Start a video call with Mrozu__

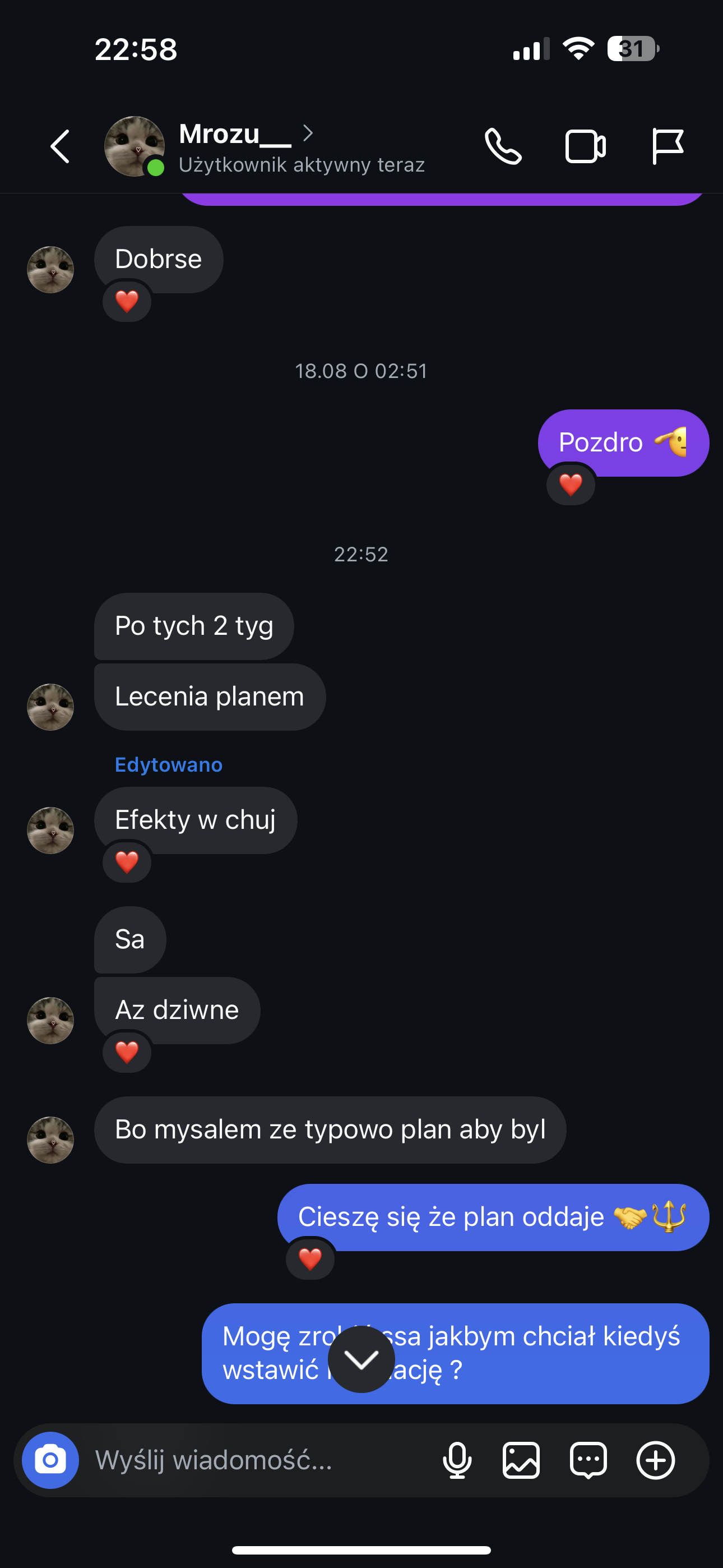[585, 147]
